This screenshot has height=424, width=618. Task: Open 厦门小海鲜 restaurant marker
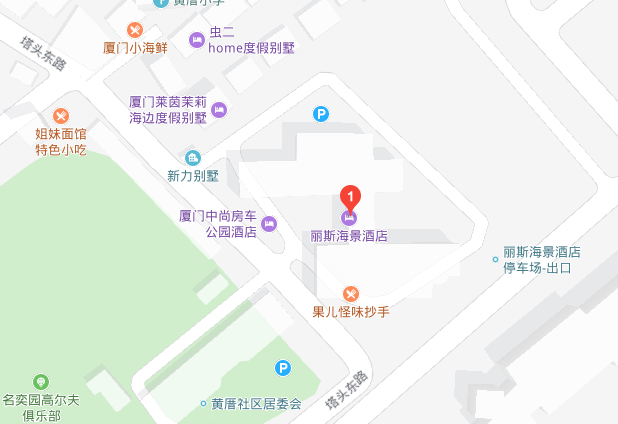[x=136, y=30]
